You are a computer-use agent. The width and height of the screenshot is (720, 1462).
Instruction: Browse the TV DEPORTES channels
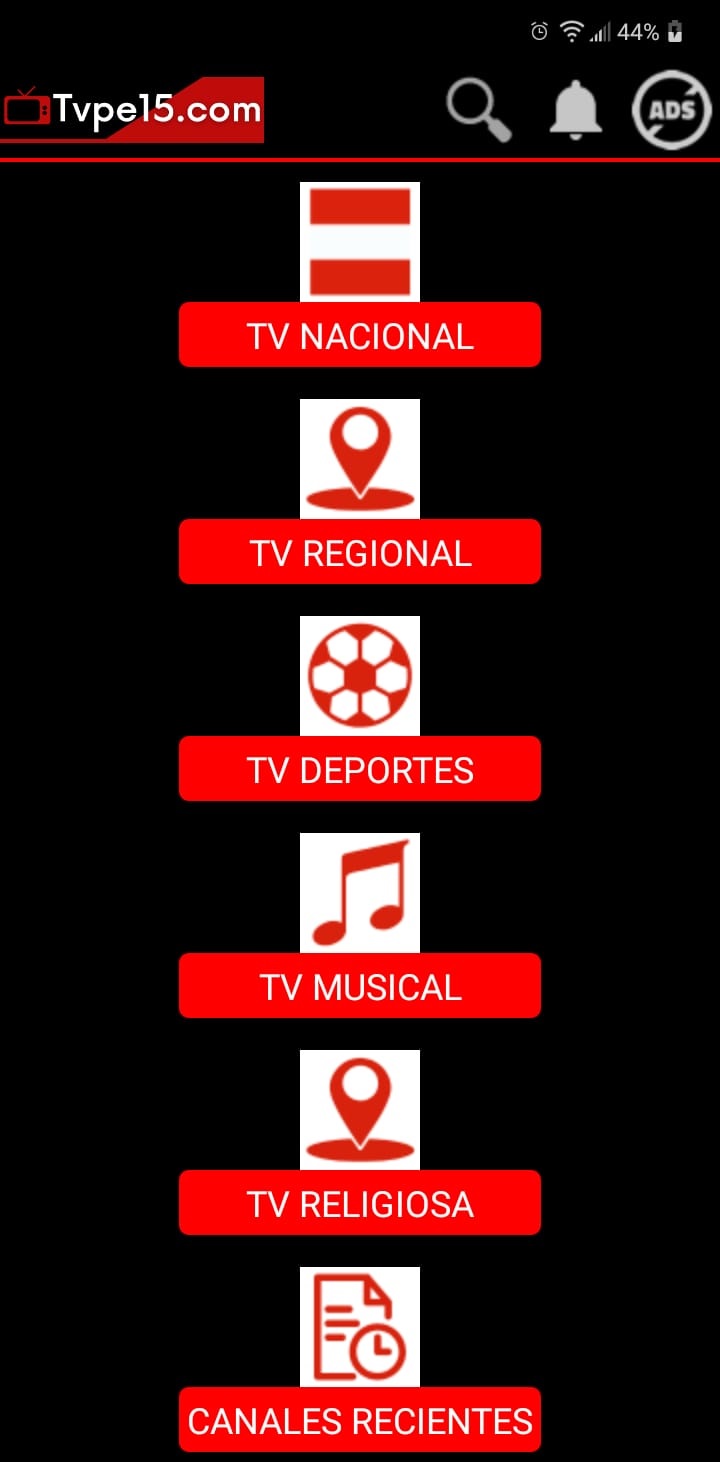[360, 769]
